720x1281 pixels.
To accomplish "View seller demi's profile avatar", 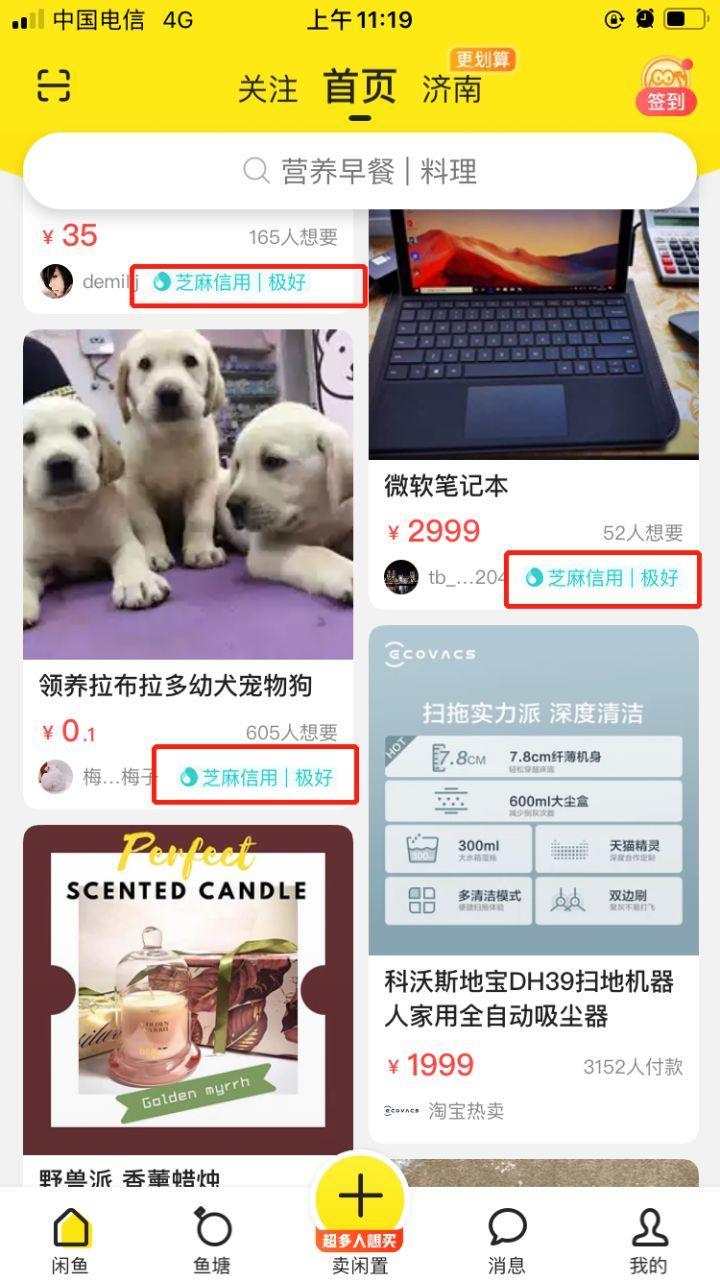I will pos(56,282).
